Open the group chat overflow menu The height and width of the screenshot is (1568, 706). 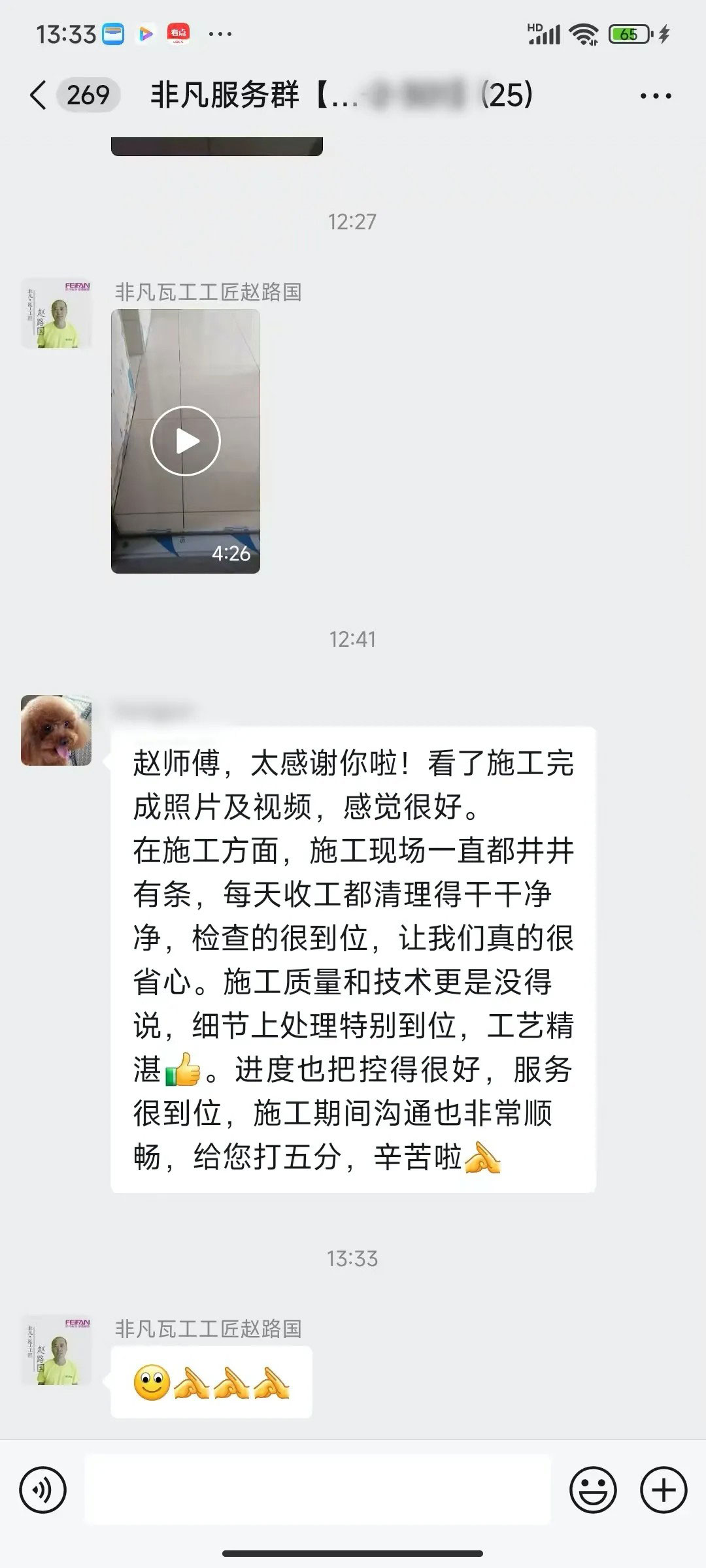(x=655, y=96)
